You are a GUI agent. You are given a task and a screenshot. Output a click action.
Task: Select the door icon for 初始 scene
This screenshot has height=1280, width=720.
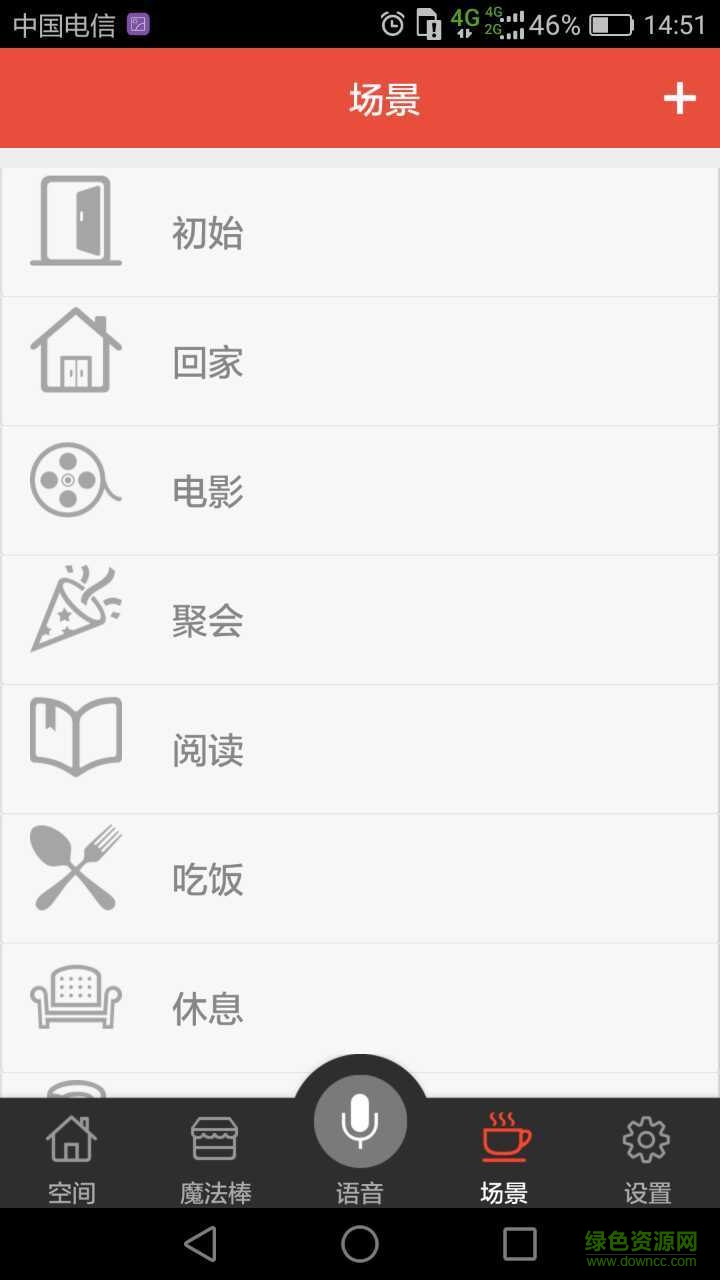[75, 222]
